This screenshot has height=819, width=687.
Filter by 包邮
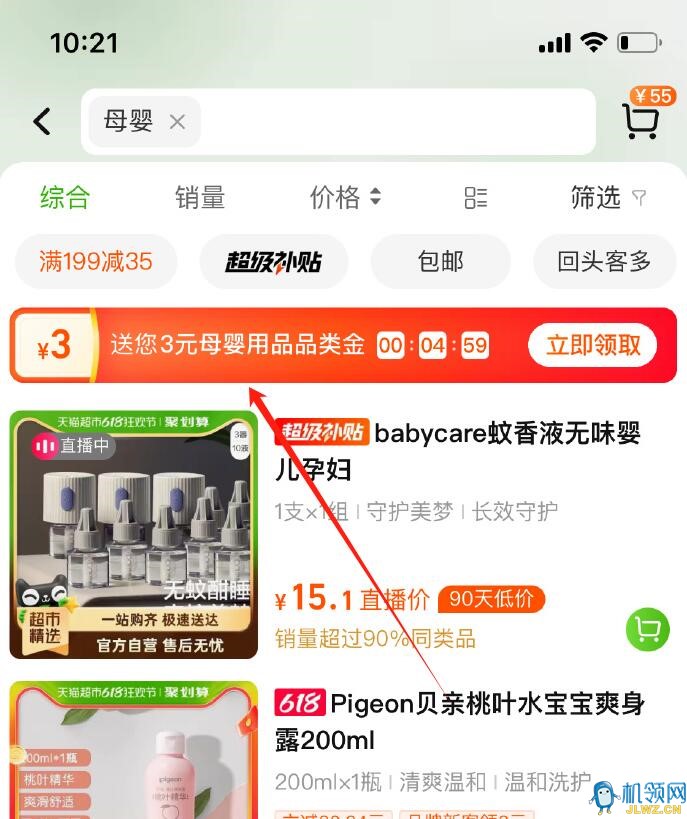(440, 262)
